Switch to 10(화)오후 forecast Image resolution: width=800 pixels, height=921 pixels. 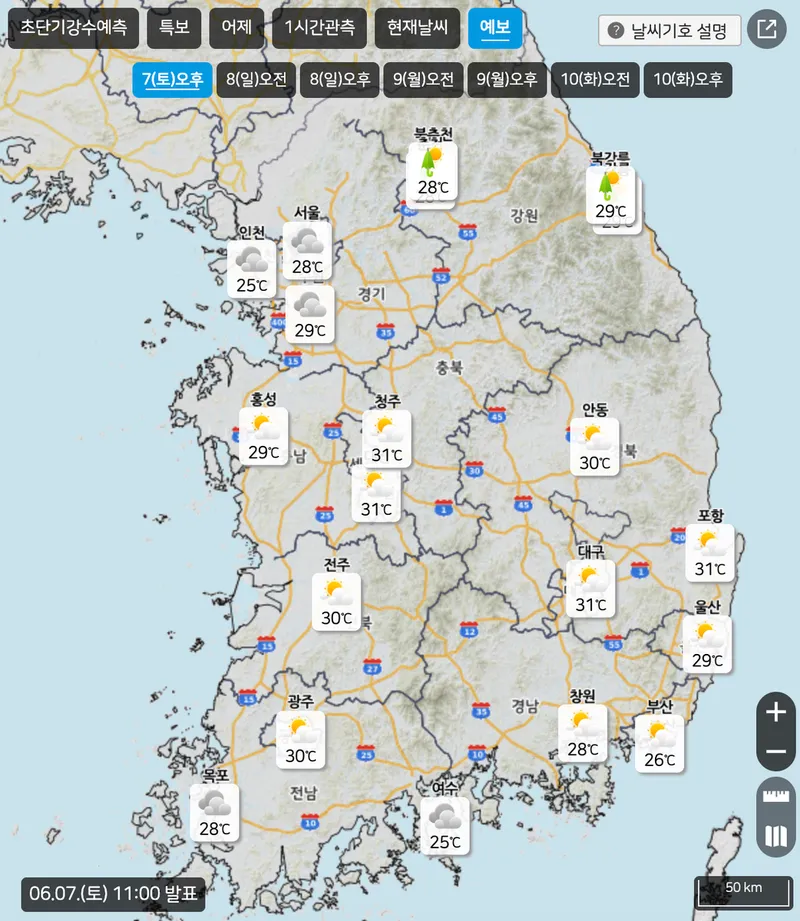pyautogui.click(x=688, y=80)
